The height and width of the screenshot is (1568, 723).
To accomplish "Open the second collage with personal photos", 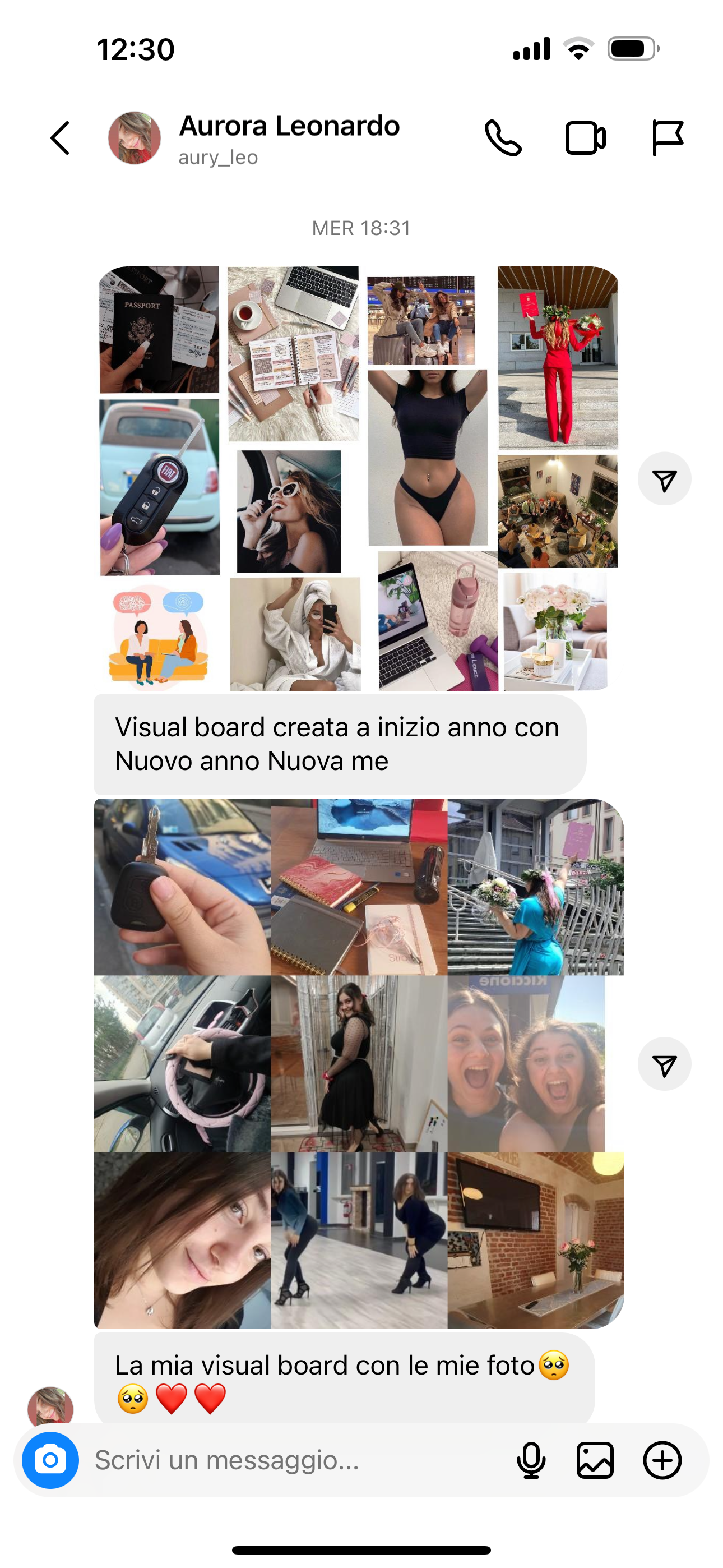I will (359, 1063).
